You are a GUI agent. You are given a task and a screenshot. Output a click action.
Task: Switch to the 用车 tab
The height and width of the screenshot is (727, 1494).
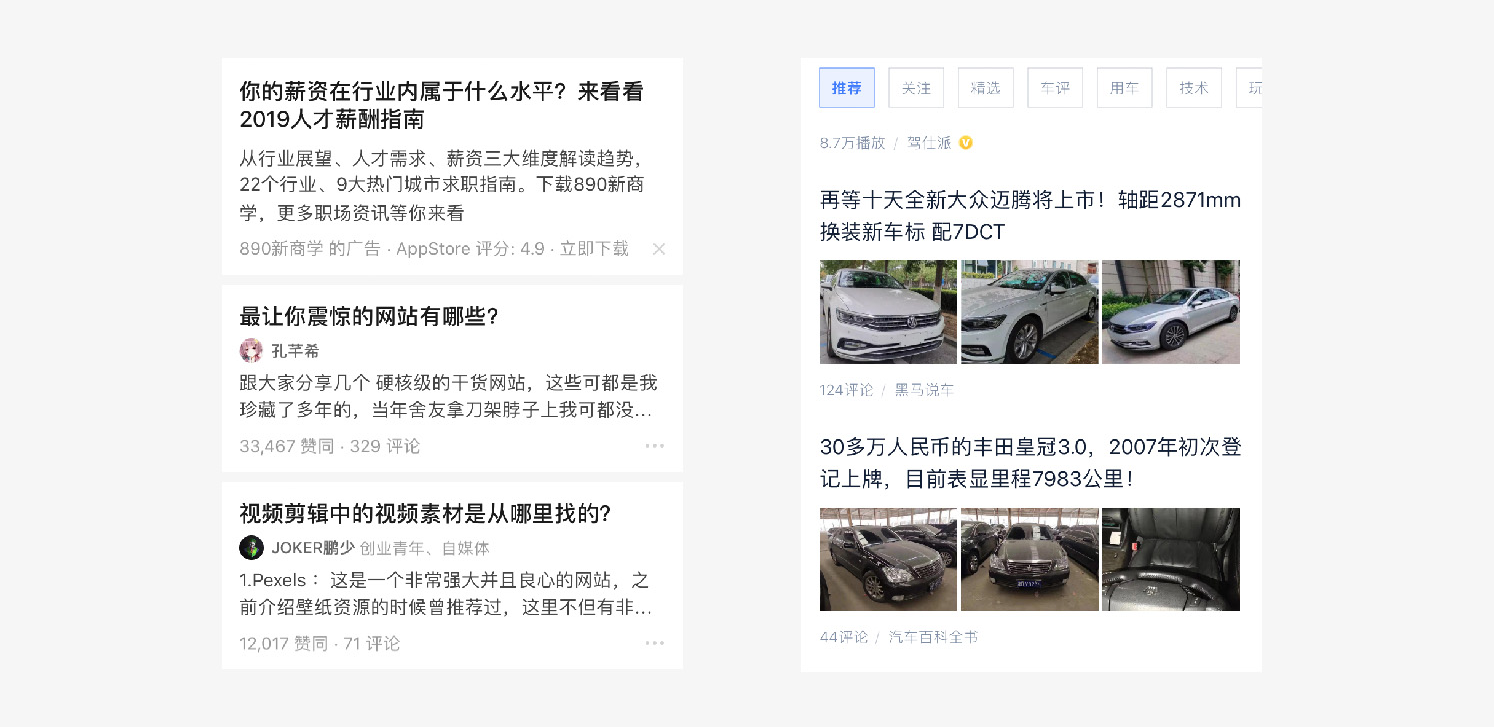click(1125, 88)
